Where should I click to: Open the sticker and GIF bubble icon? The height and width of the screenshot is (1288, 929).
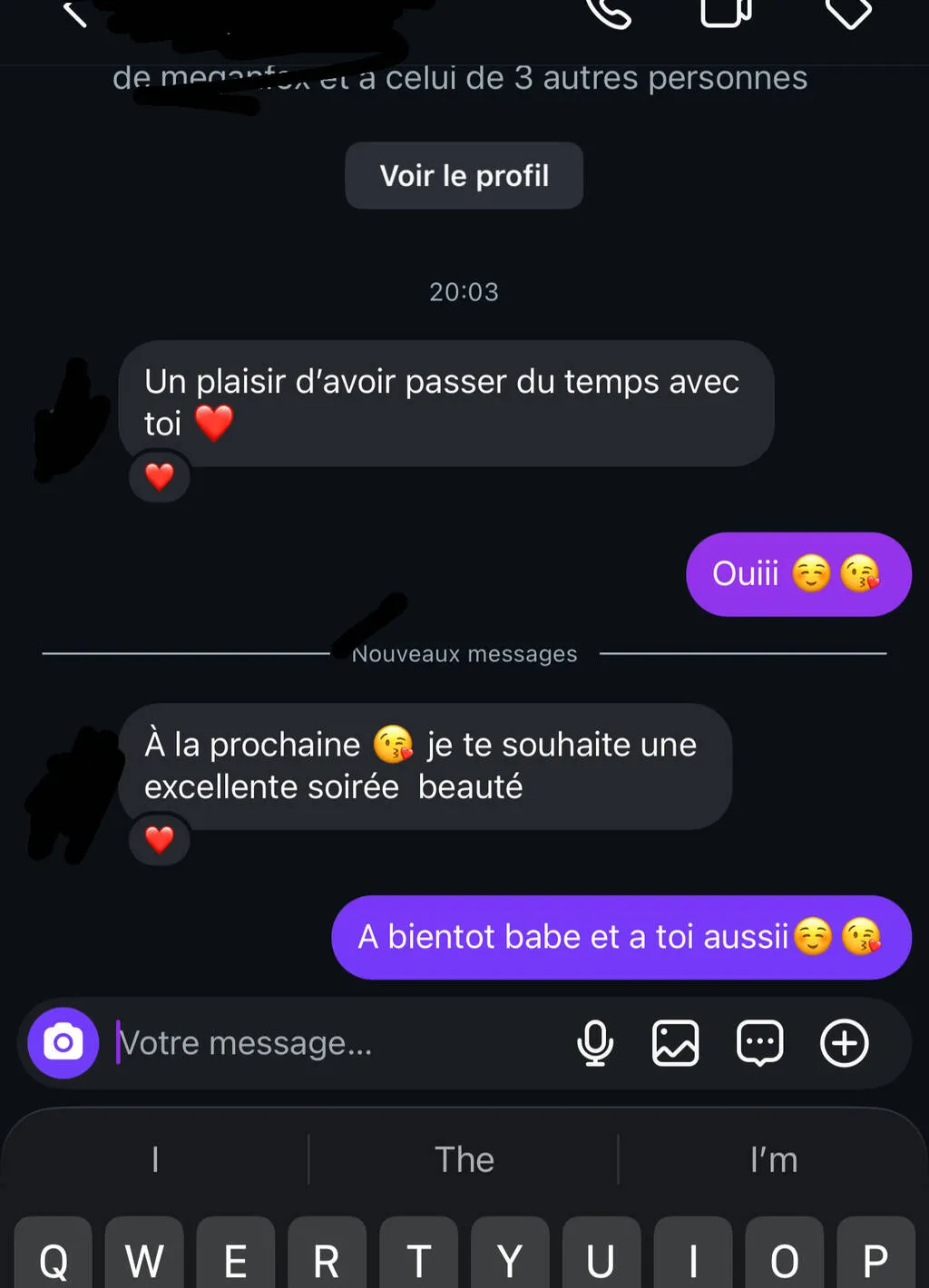tap(760, 1043)
